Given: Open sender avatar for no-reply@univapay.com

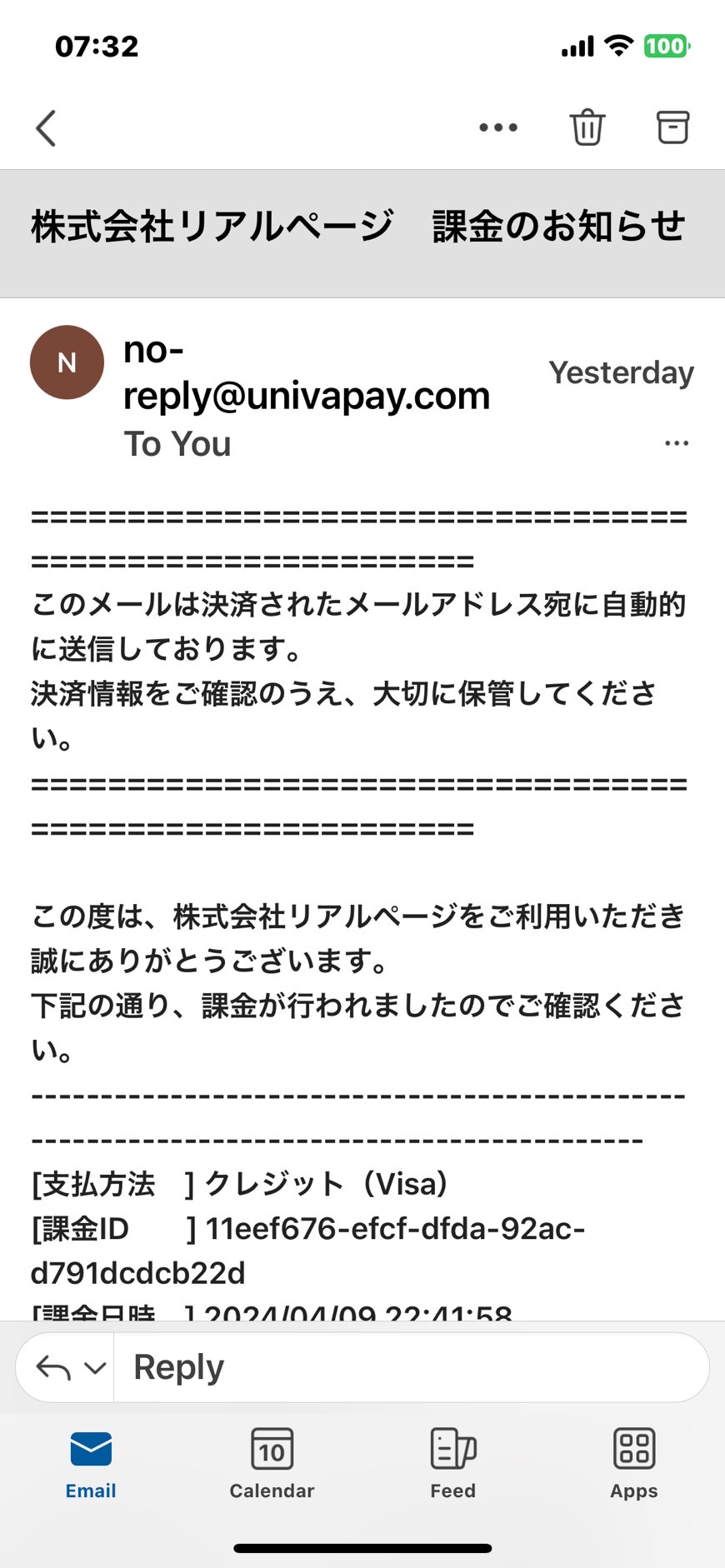Looking at the screenshot, I should (67, 362).
